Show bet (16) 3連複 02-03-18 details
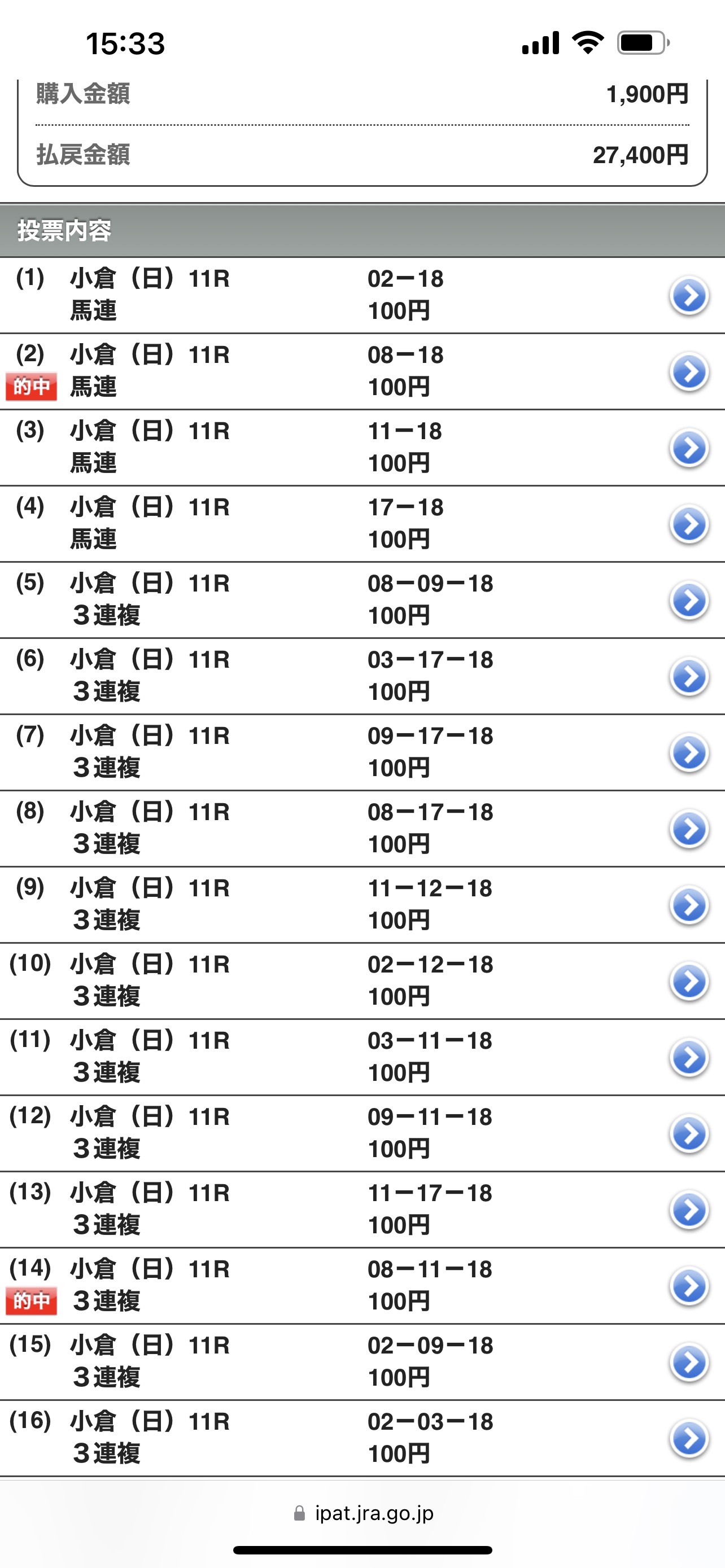This screenshot has width=725, height=1568. click(x=688, y=1438)
